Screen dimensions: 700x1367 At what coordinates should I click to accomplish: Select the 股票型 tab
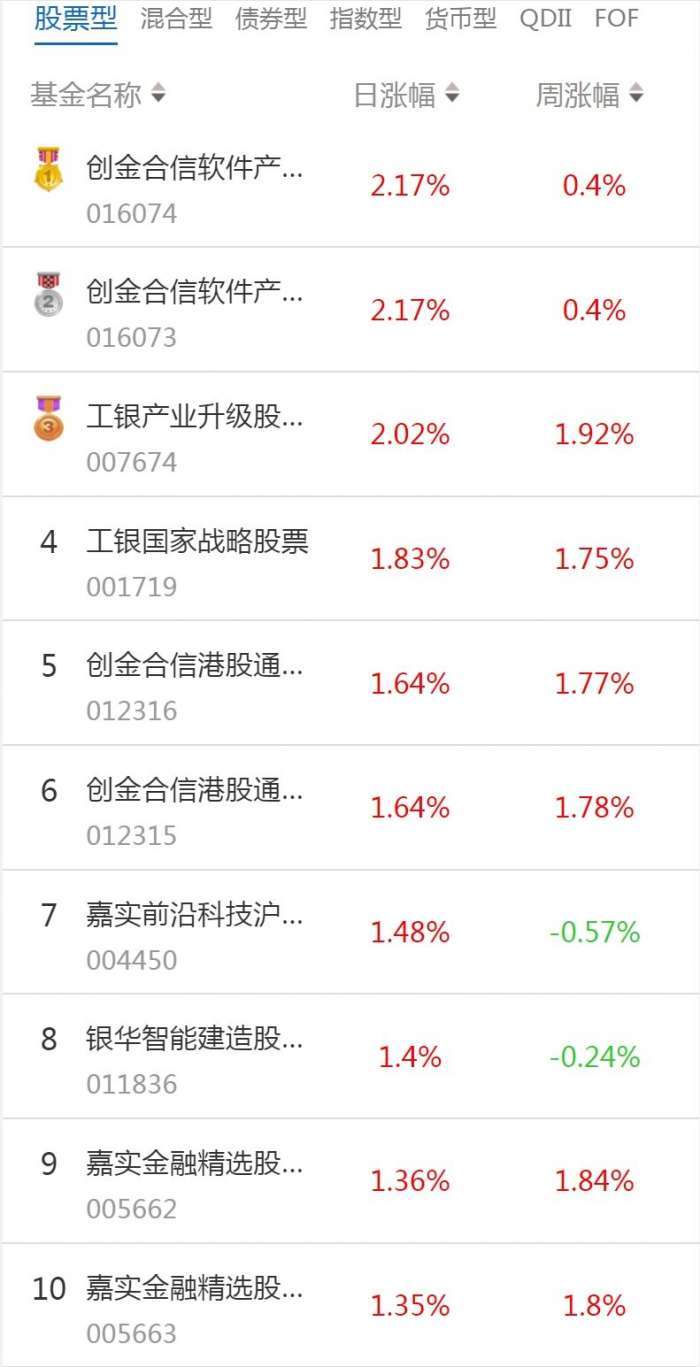pos(75,19)
